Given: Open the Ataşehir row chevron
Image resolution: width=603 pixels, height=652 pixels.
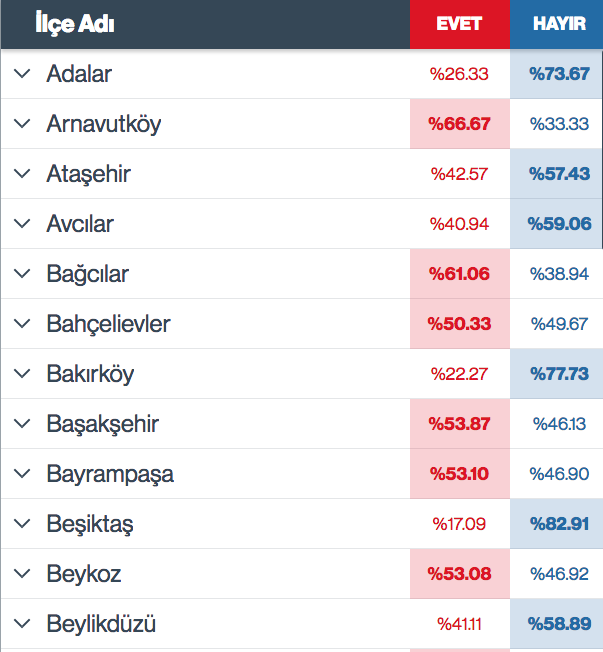Looking at the screenshot, I should pos(23,174).
